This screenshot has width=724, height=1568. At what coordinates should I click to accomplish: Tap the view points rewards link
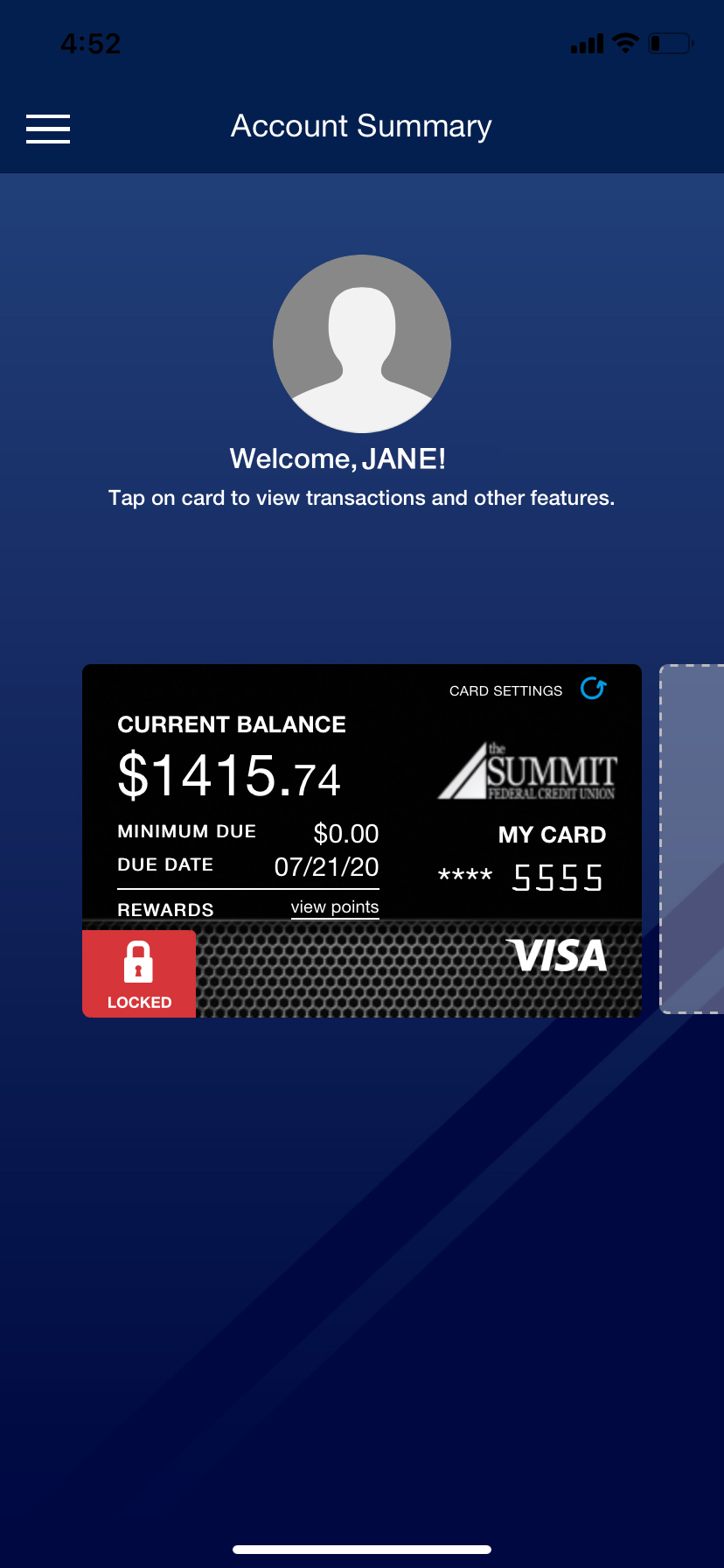[335, 907]
